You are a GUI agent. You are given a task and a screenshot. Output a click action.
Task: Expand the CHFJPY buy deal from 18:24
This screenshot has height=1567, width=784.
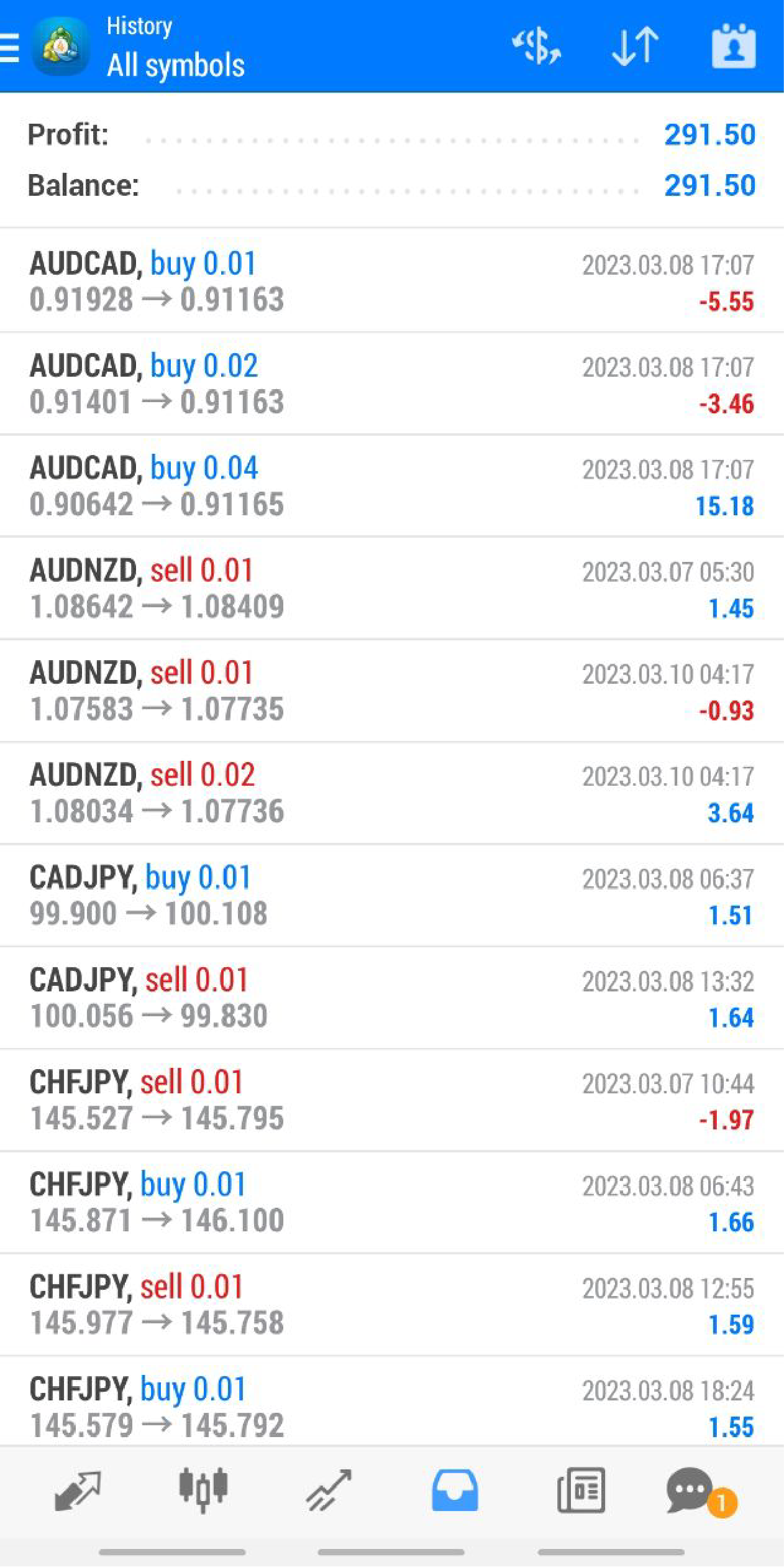(391, 1406)
